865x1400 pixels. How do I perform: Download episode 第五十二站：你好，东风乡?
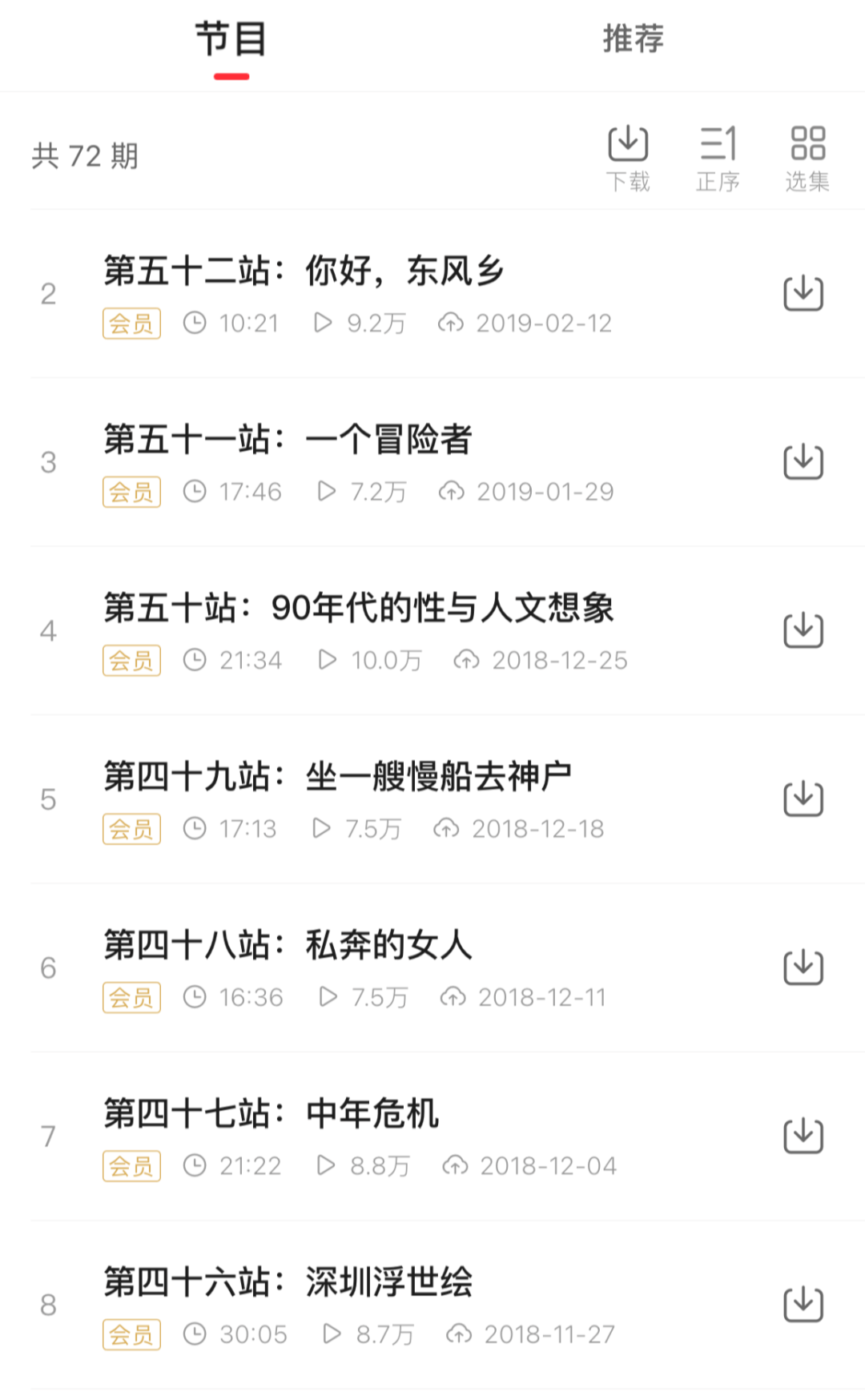coord(803,292)
